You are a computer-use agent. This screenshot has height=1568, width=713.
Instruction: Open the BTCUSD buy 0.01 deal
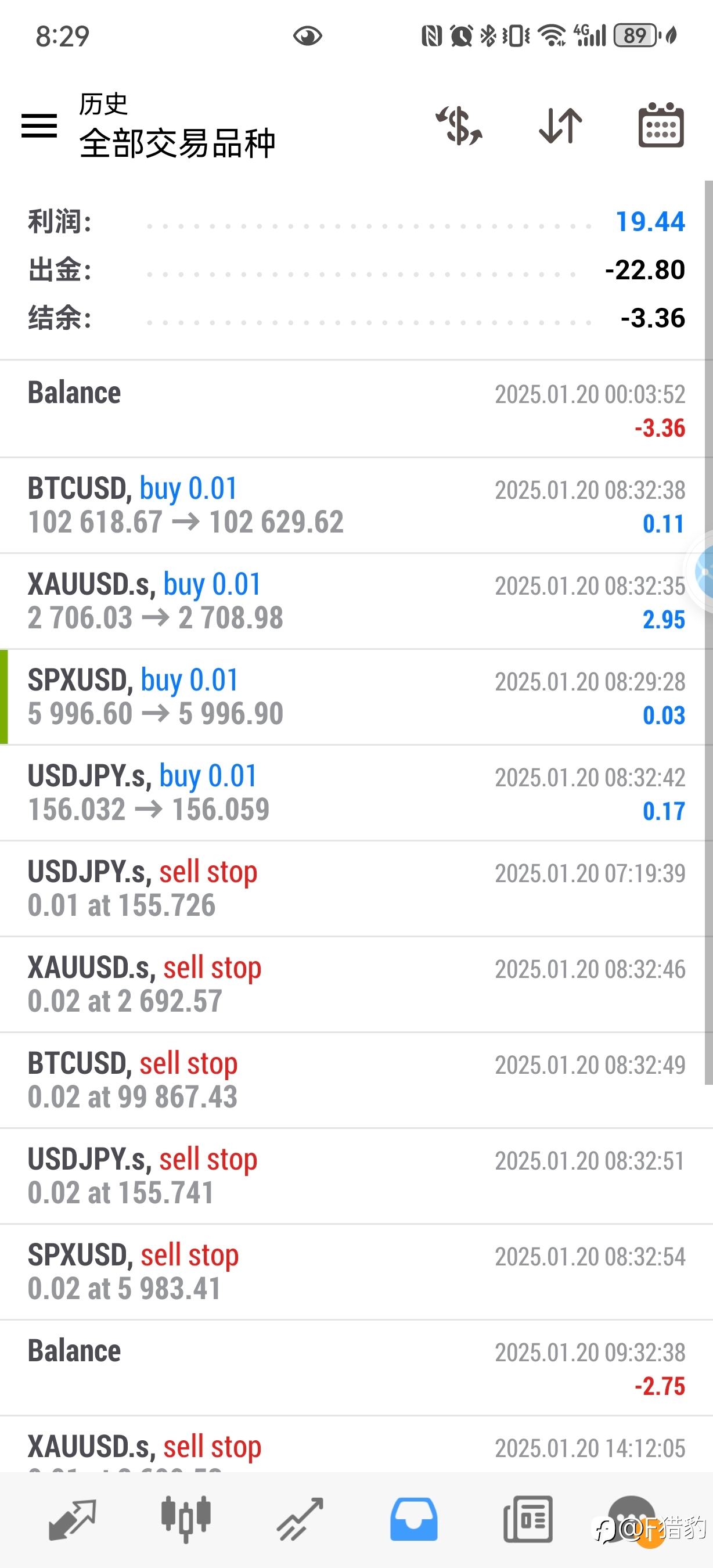click(356, 505)
